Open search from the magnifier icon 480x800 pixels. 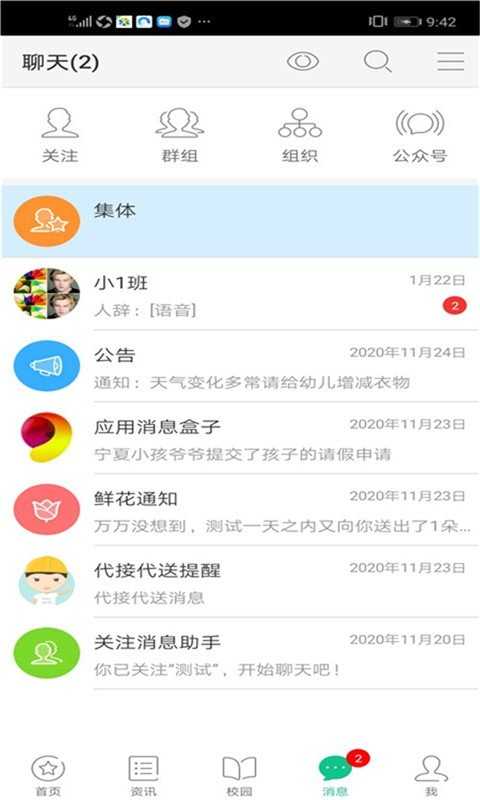(377, 62)
